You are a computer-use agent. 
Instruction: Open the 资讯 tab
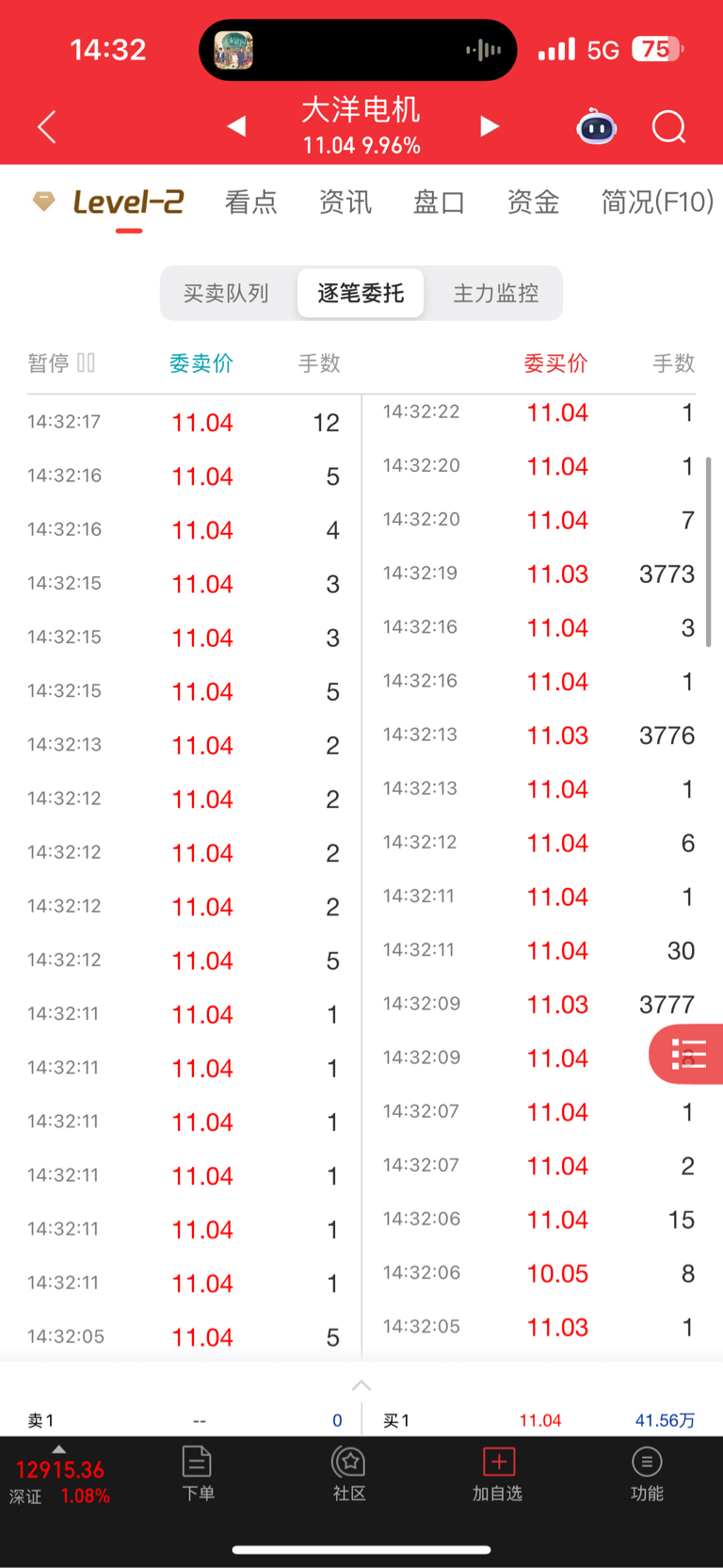pos(345,202)
